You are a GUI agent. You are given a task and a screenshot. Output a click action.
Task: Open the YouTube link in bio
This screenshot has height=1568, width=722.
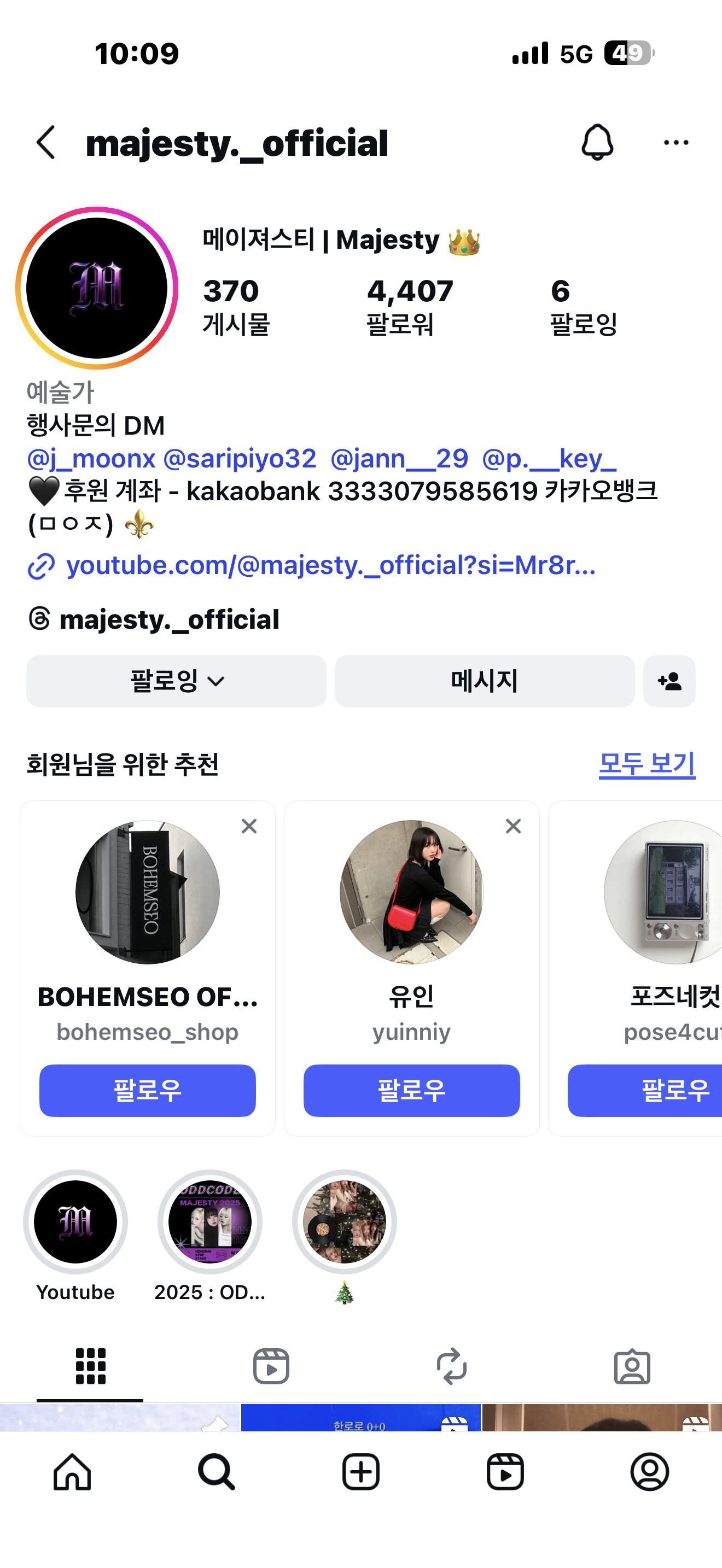coord(330,565)
